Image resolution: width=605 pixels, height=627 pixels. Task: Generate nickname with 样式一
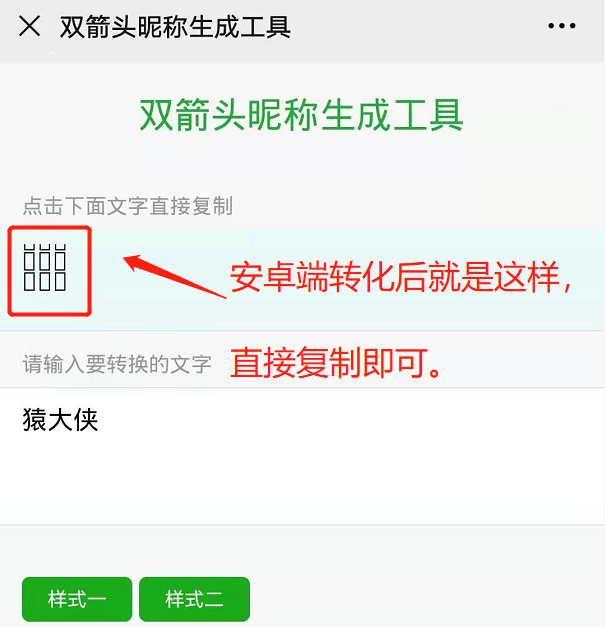point(77,599)
